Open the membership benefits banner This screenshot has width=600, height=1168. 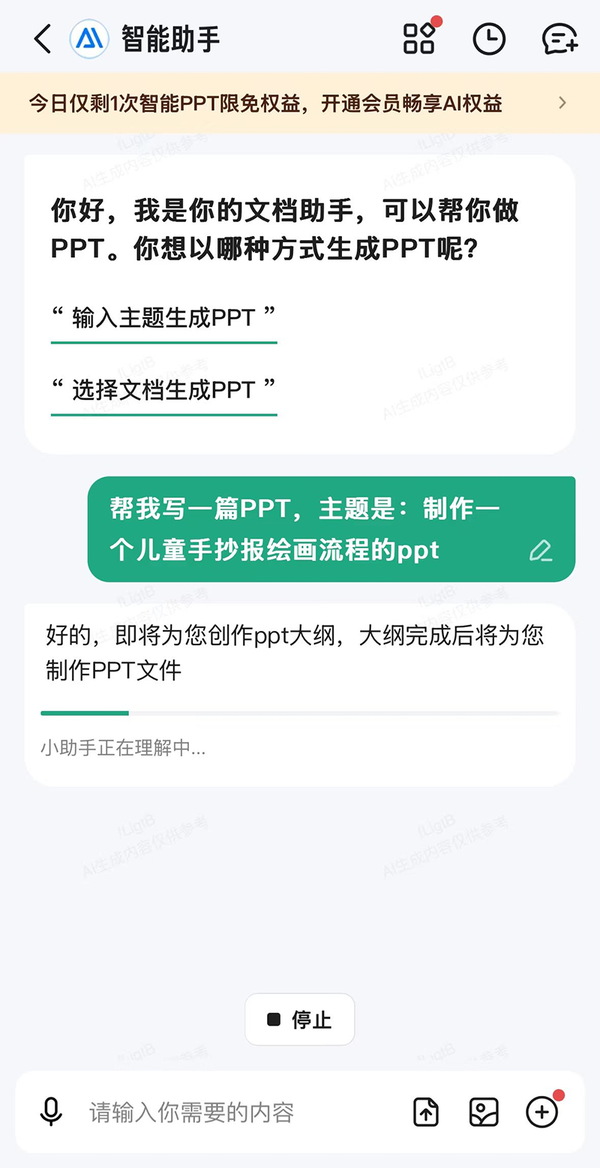[300, 102]
